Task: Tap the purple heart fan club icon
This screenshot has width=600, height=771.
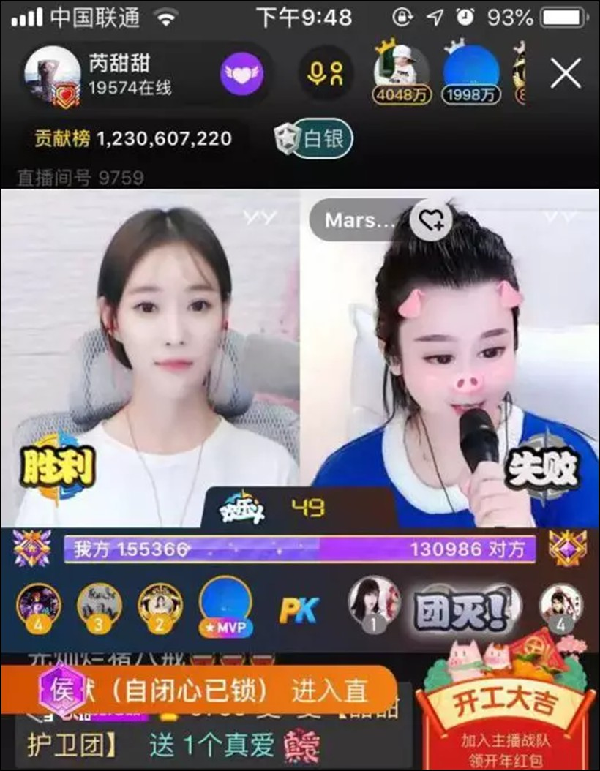Action: tap(241, 74)
